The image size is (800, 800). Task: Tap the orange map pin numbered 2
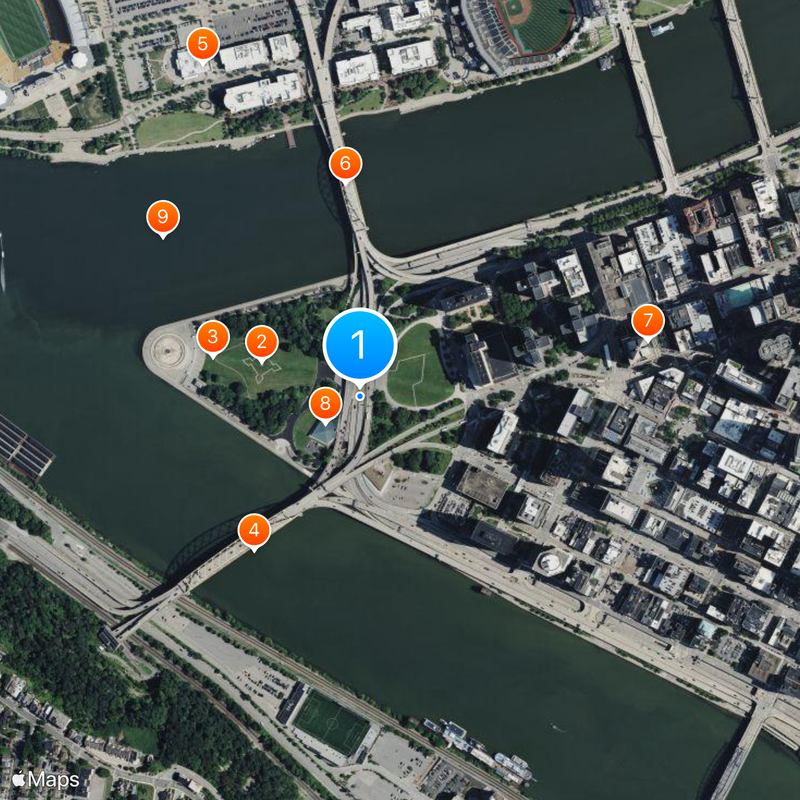pyautogui.click(x=262, y=343)
